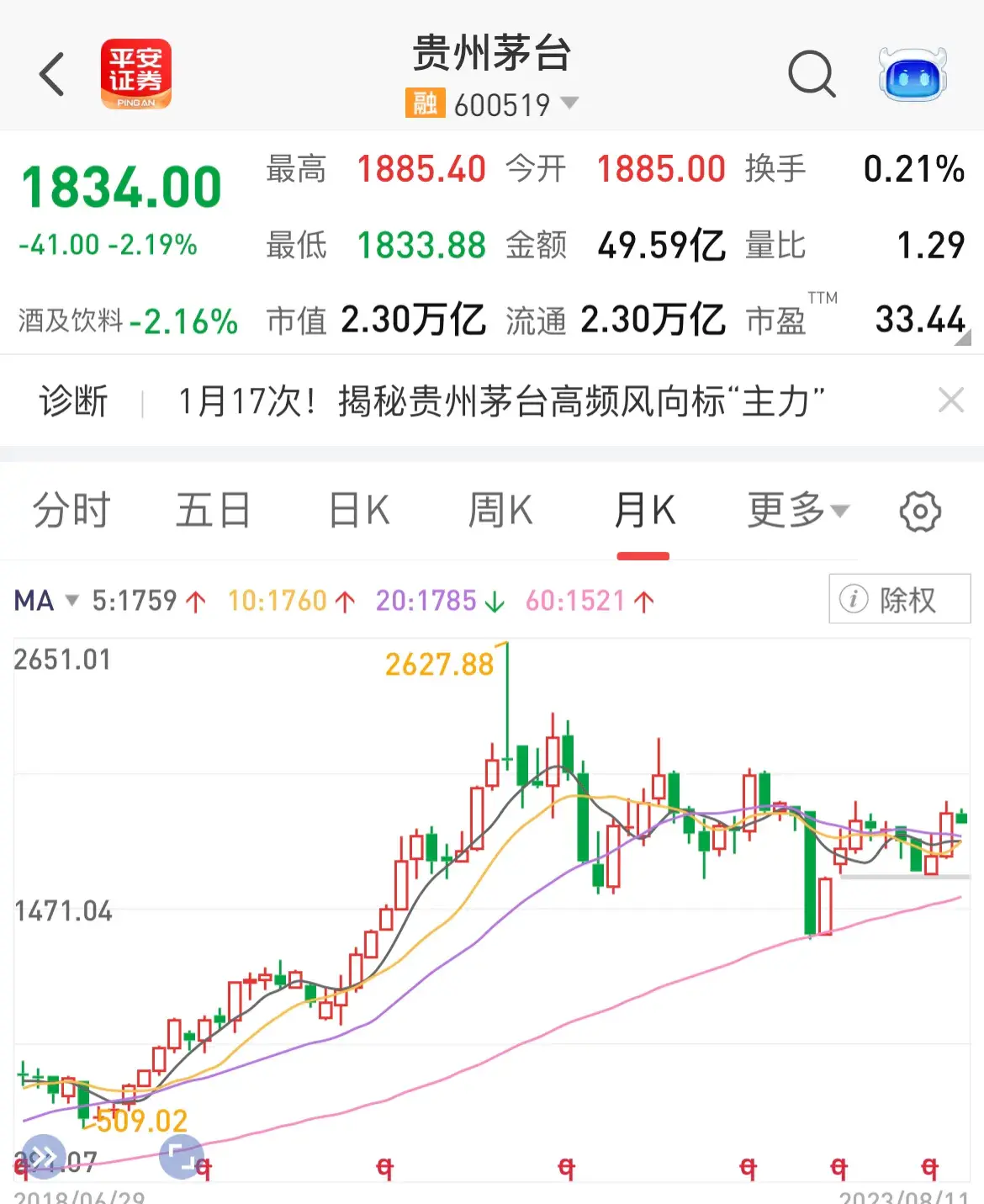Tap the 诊断 diagnosis button
Image resolution: width=984 pixels, height=1204 pixels.
[x=73, y=400]
